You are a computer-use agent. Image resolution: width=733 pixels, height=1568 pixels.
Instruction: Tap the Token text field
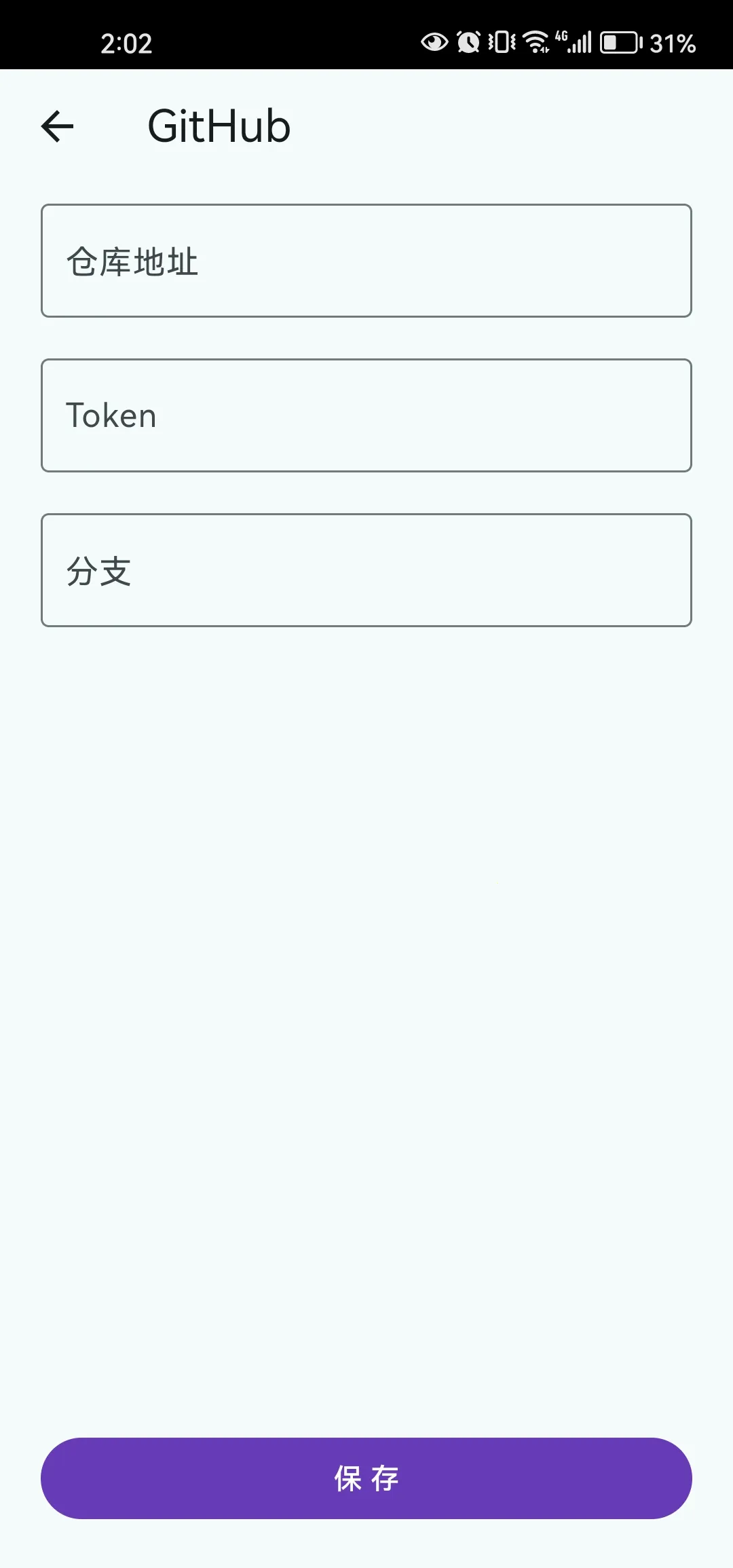pyautogui.click(x=366, y=415)
